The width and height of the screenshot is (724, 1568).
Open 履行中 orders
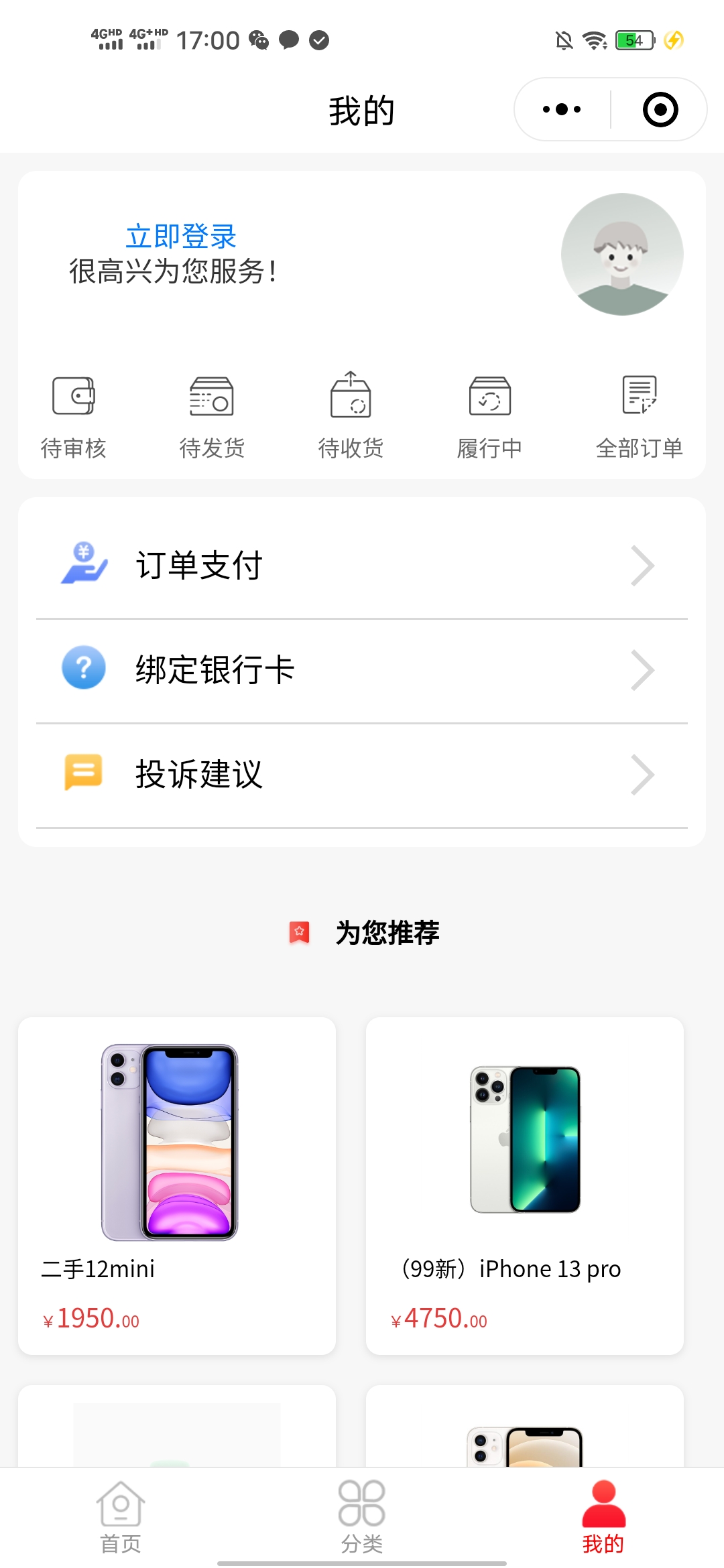click(x=489, y=417)
